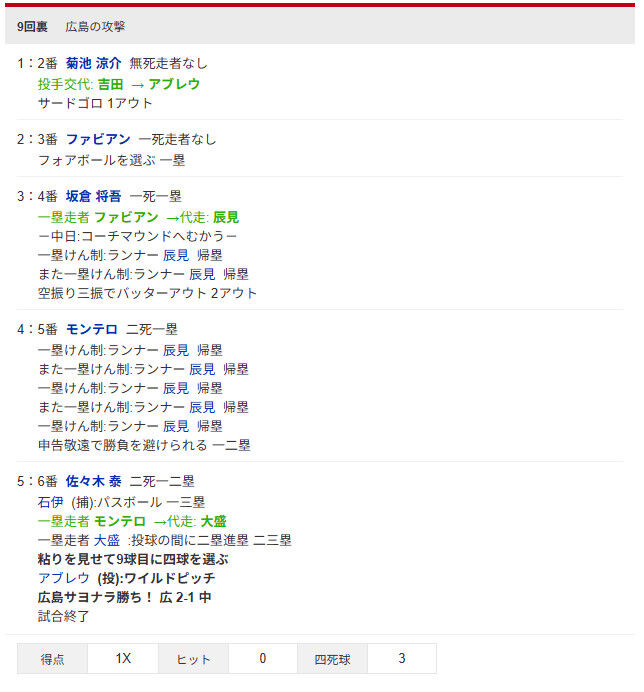Open batter link ファビアン in the 3番 row
644x692 pixels.
98,139
